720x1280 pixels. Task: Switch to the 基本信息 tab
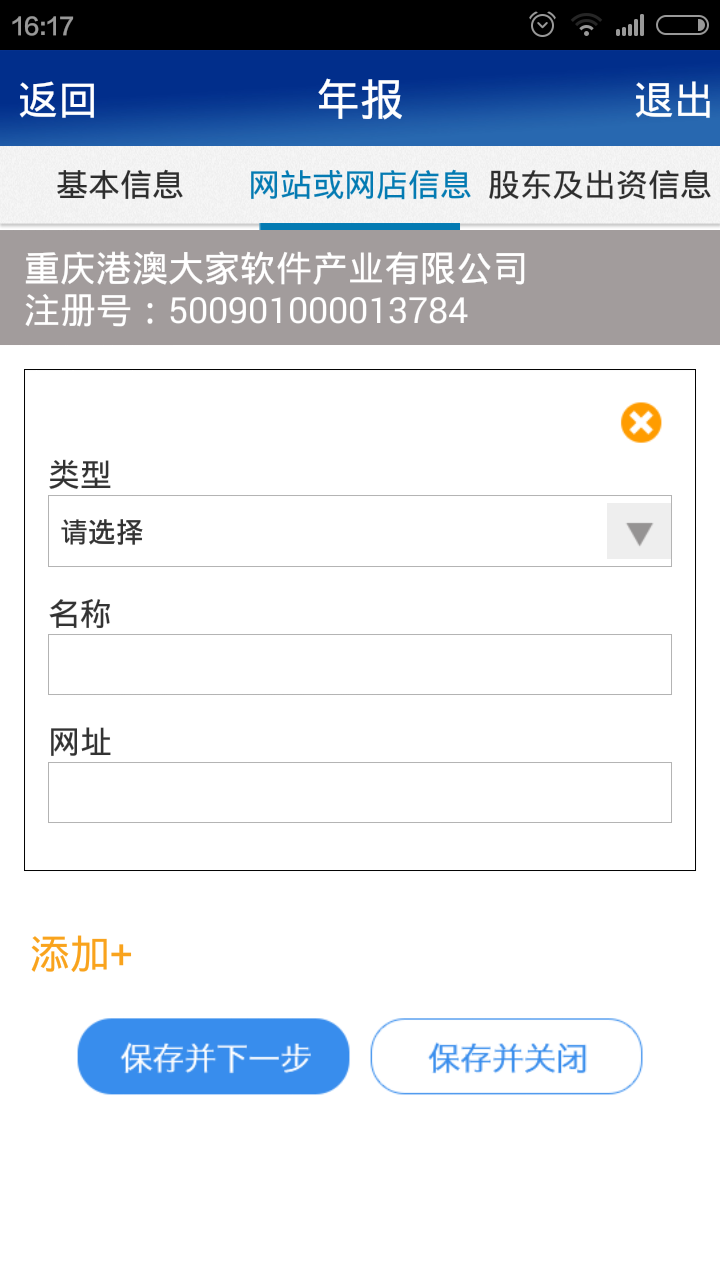[x=120, y=185]
